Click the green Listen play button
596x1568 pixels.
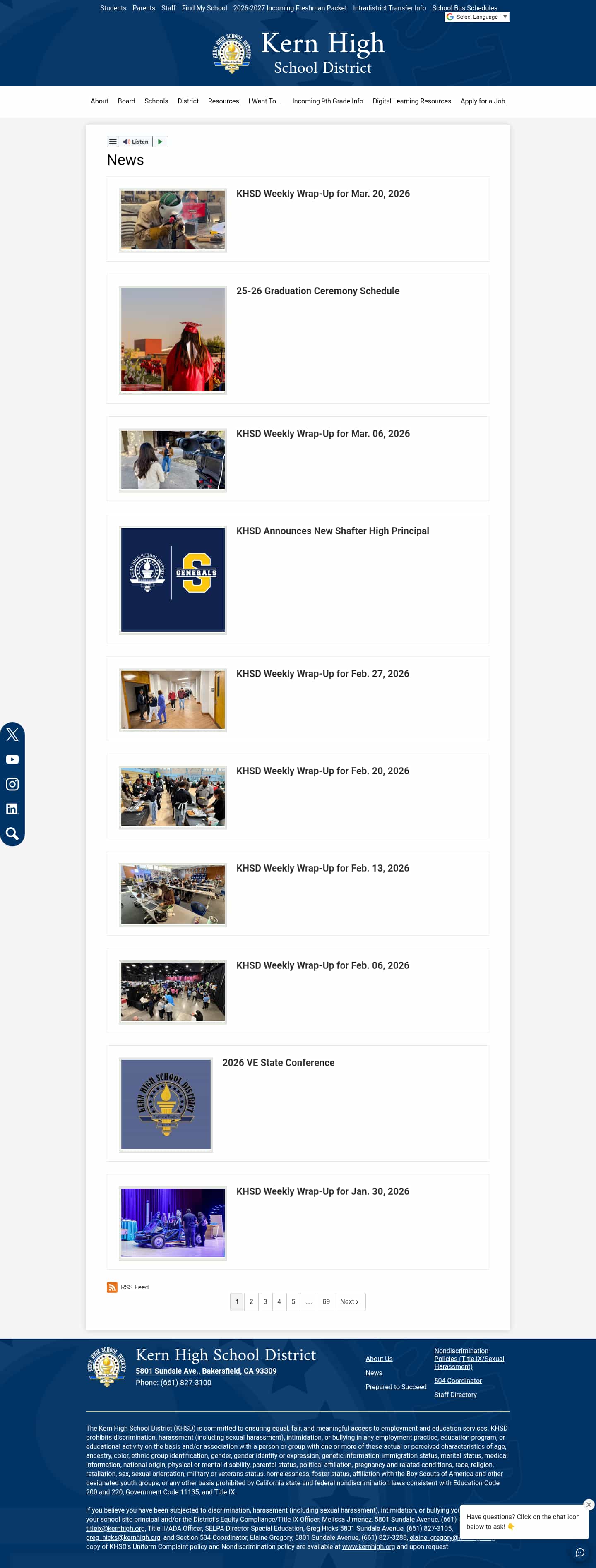coord(159,141)
